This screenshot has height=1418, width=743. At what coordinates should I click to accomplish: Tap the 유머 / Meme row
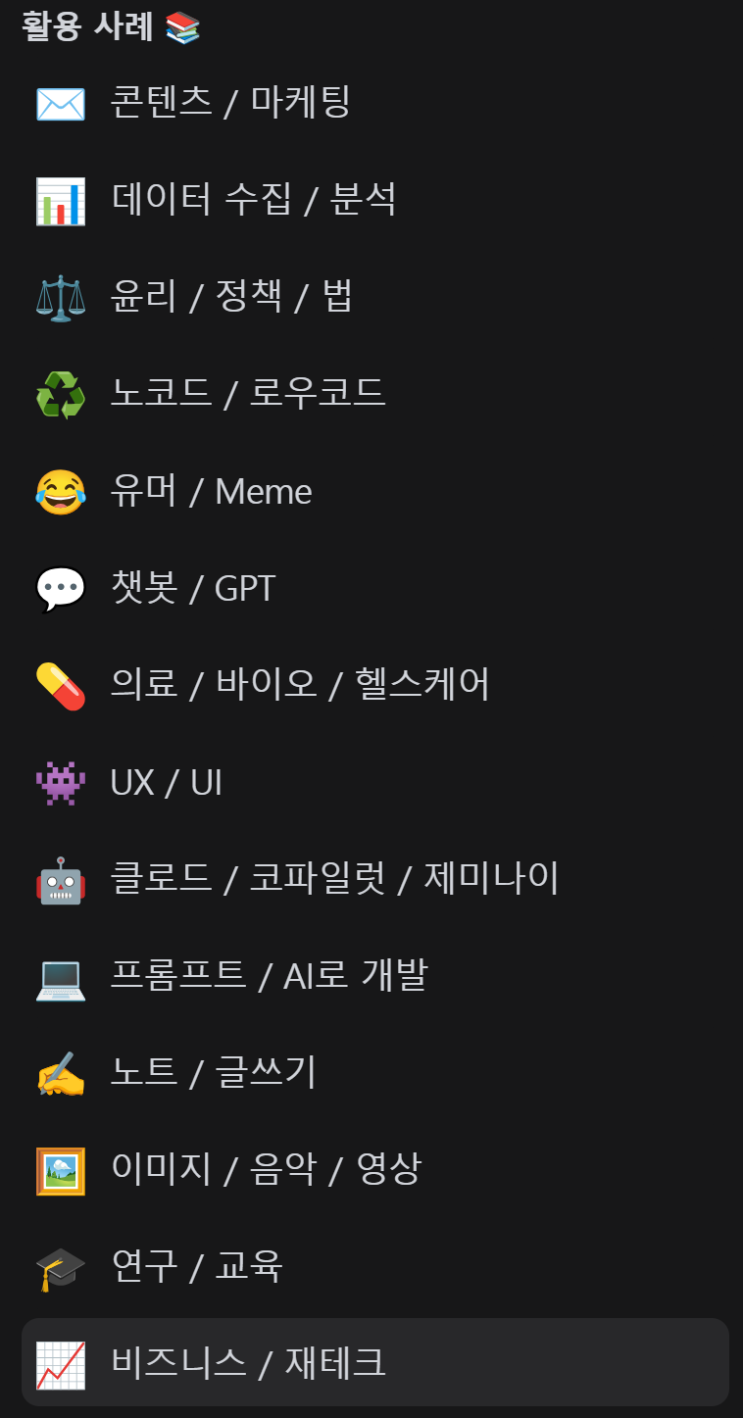211,491
